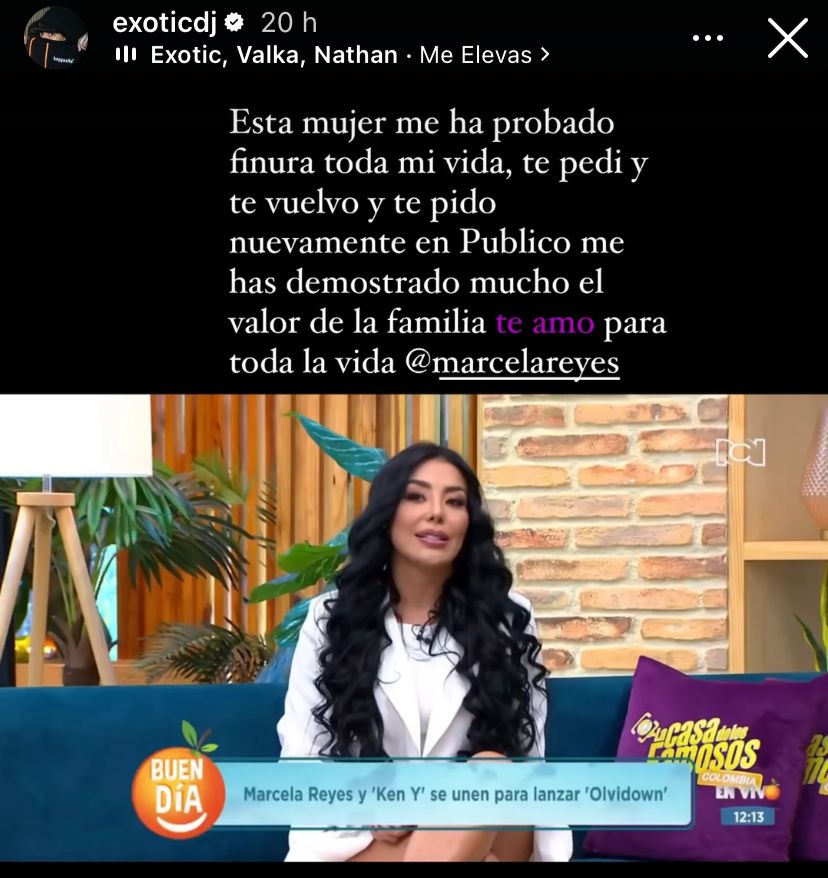This screenshot has height=878, width=828.
Task: Open the story's three-dot options menu
Action: pyautogui.click(x=707, y=38)
